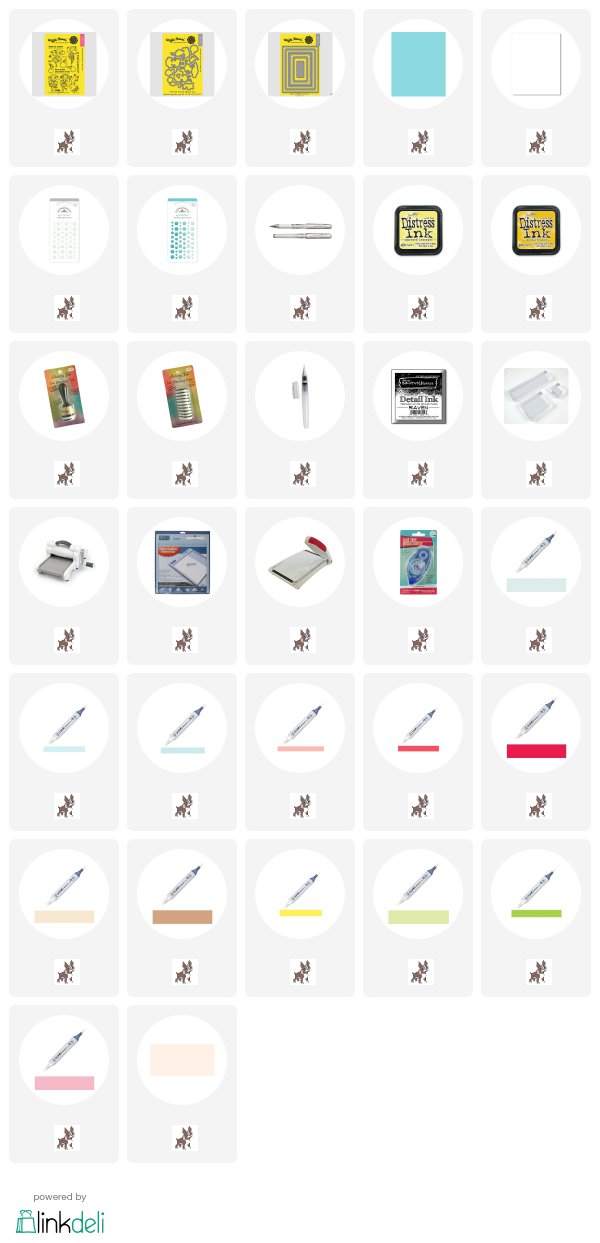Open the teal enamel dots product
The image size is (600, 1243).
(182, 230)
